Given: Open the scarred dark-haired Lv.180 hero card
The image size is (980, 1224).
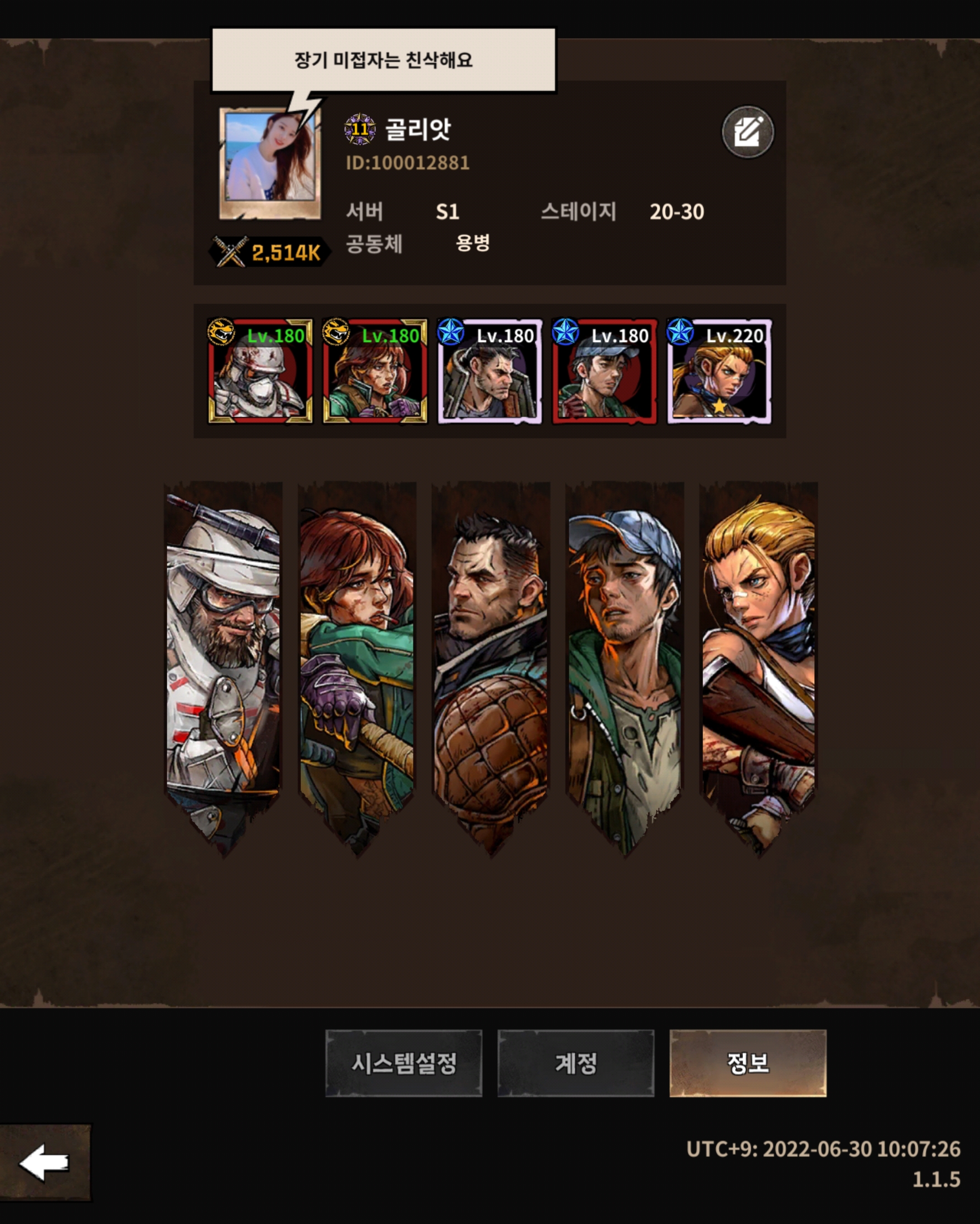Looking at the screenshot, I should pos(489,371).
